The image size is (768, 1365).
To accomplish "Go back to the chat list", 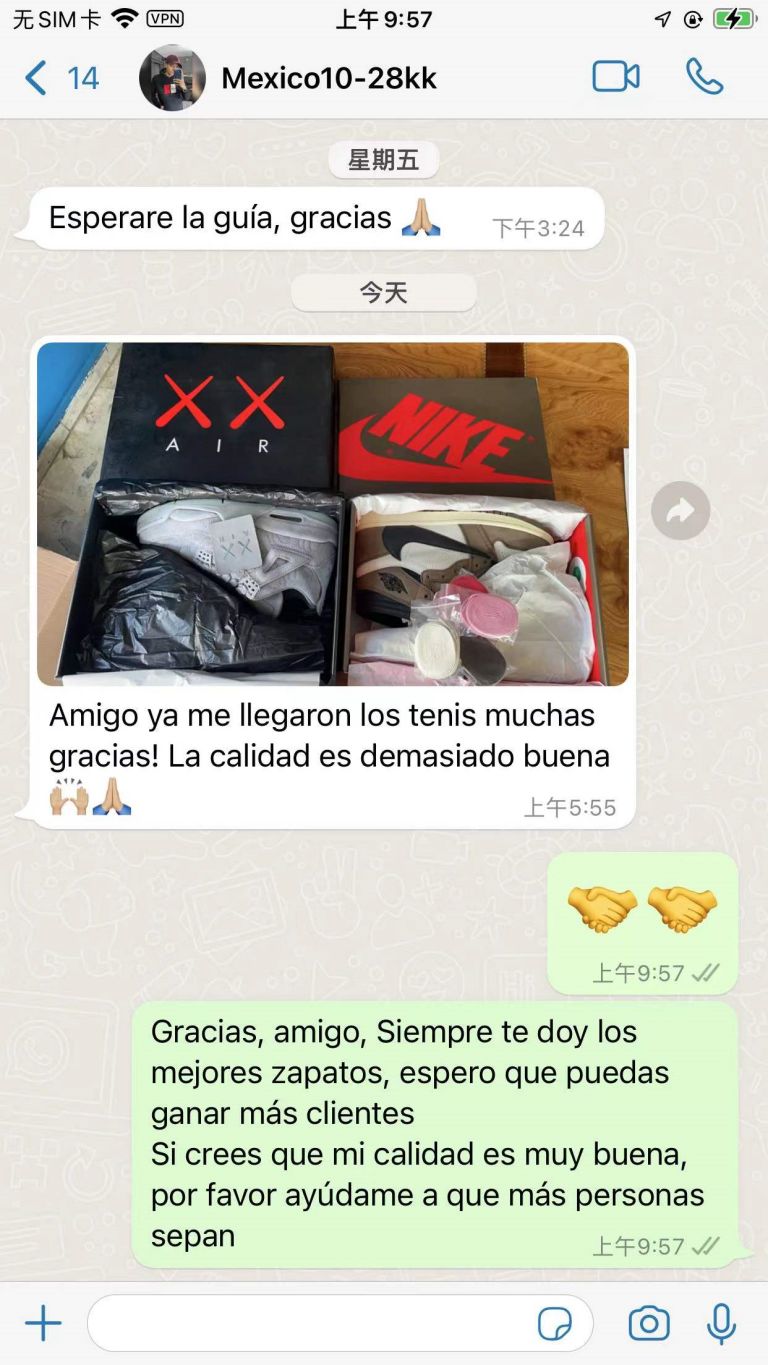I will (61, 78).
